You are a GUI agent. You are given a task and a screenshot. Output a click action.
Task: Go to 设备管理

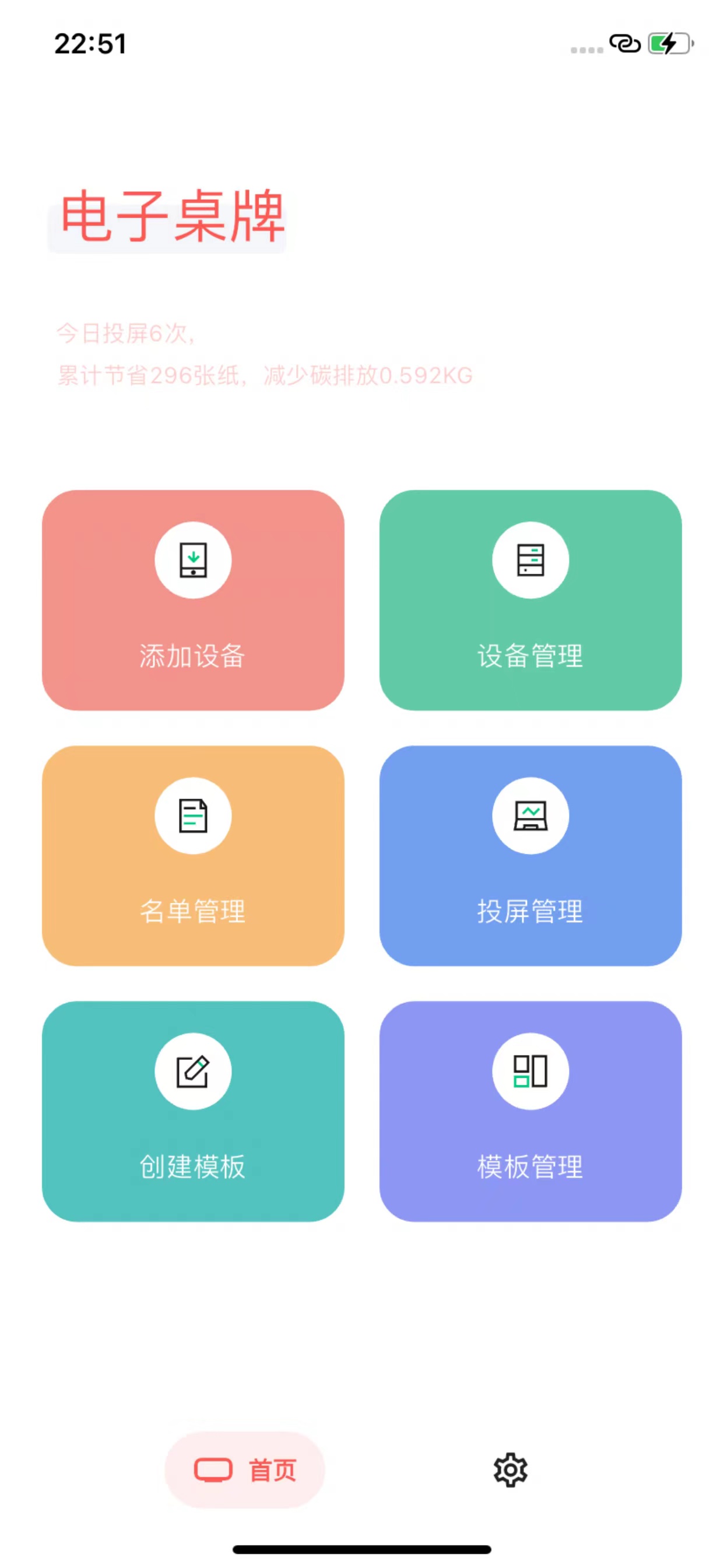[x=530, y=600]
